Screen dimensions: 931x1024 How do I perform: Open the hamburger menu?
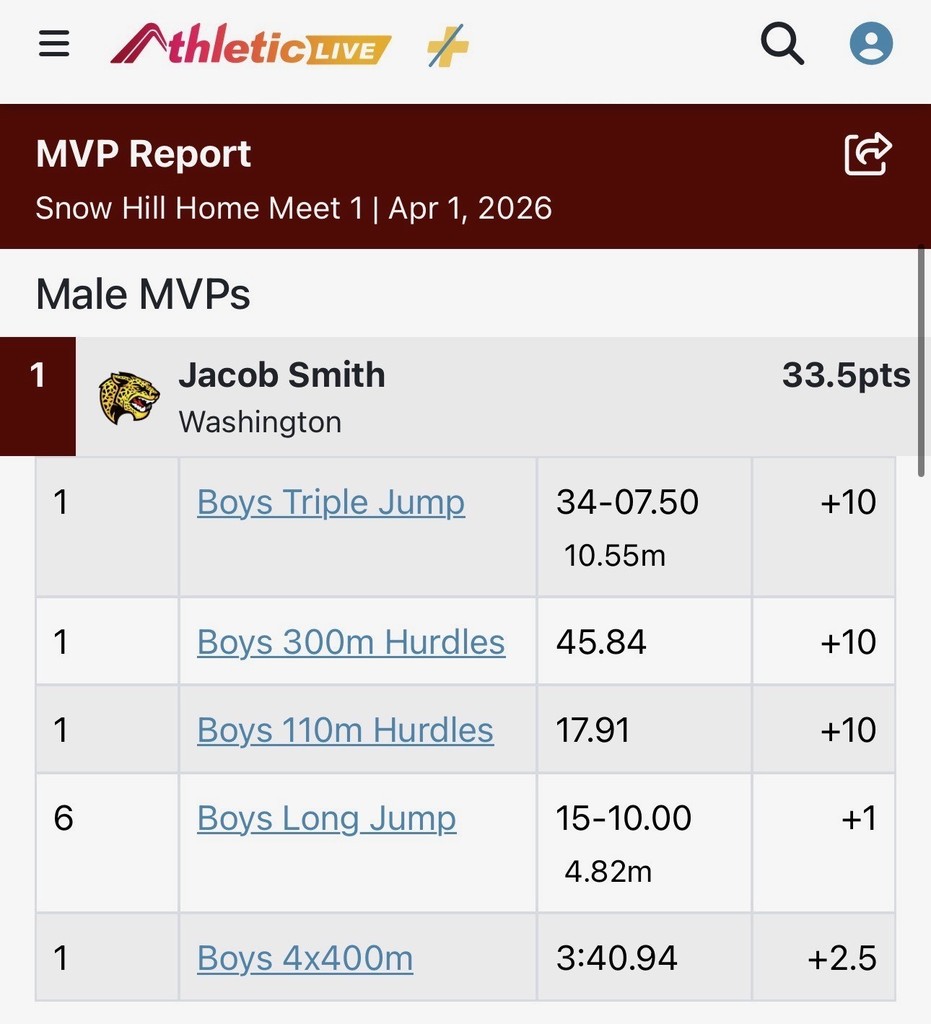(x=54, y=45)
